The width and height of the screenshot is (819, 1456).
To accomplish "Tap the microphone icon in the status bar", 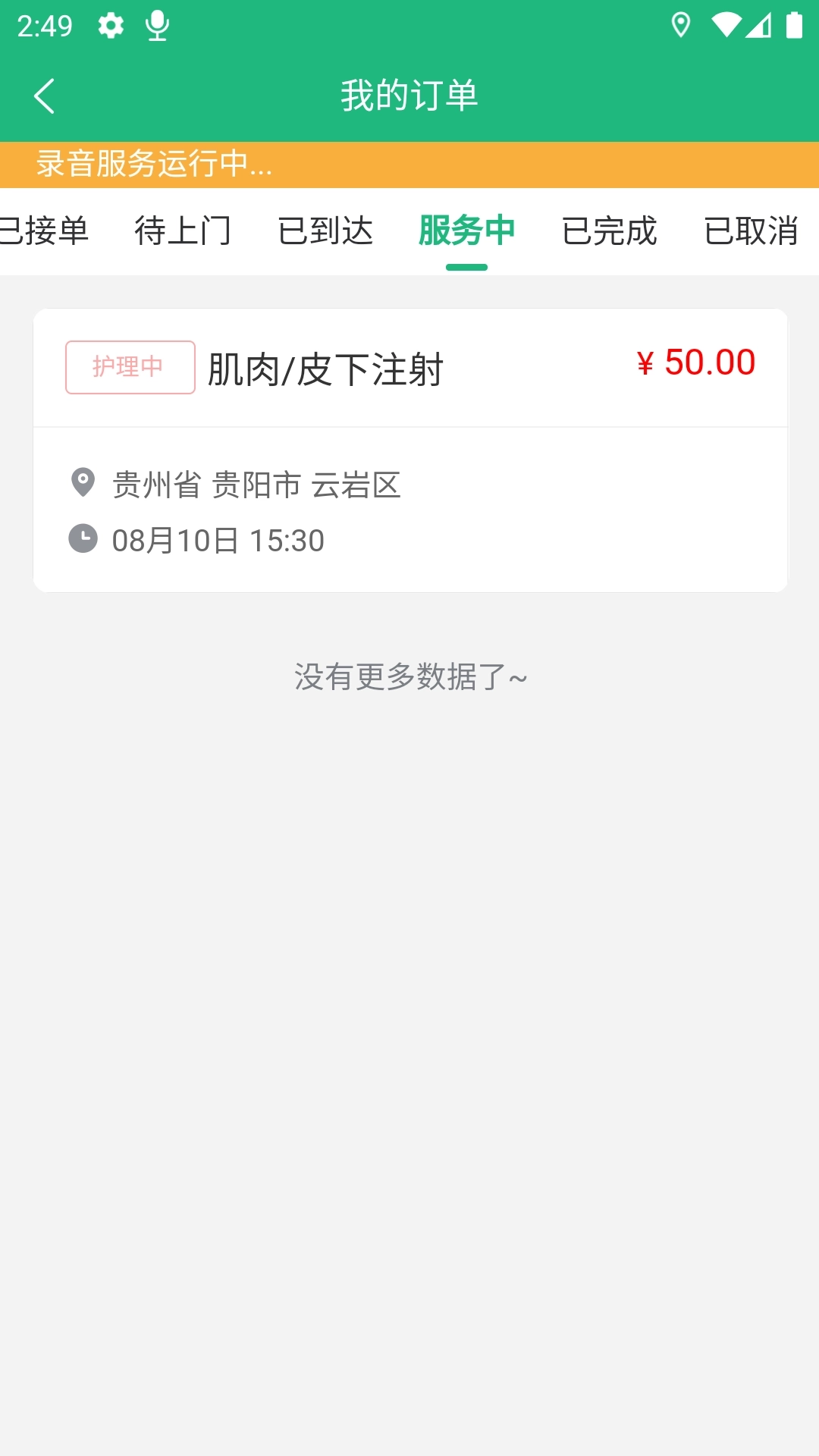I will [155, 25].
